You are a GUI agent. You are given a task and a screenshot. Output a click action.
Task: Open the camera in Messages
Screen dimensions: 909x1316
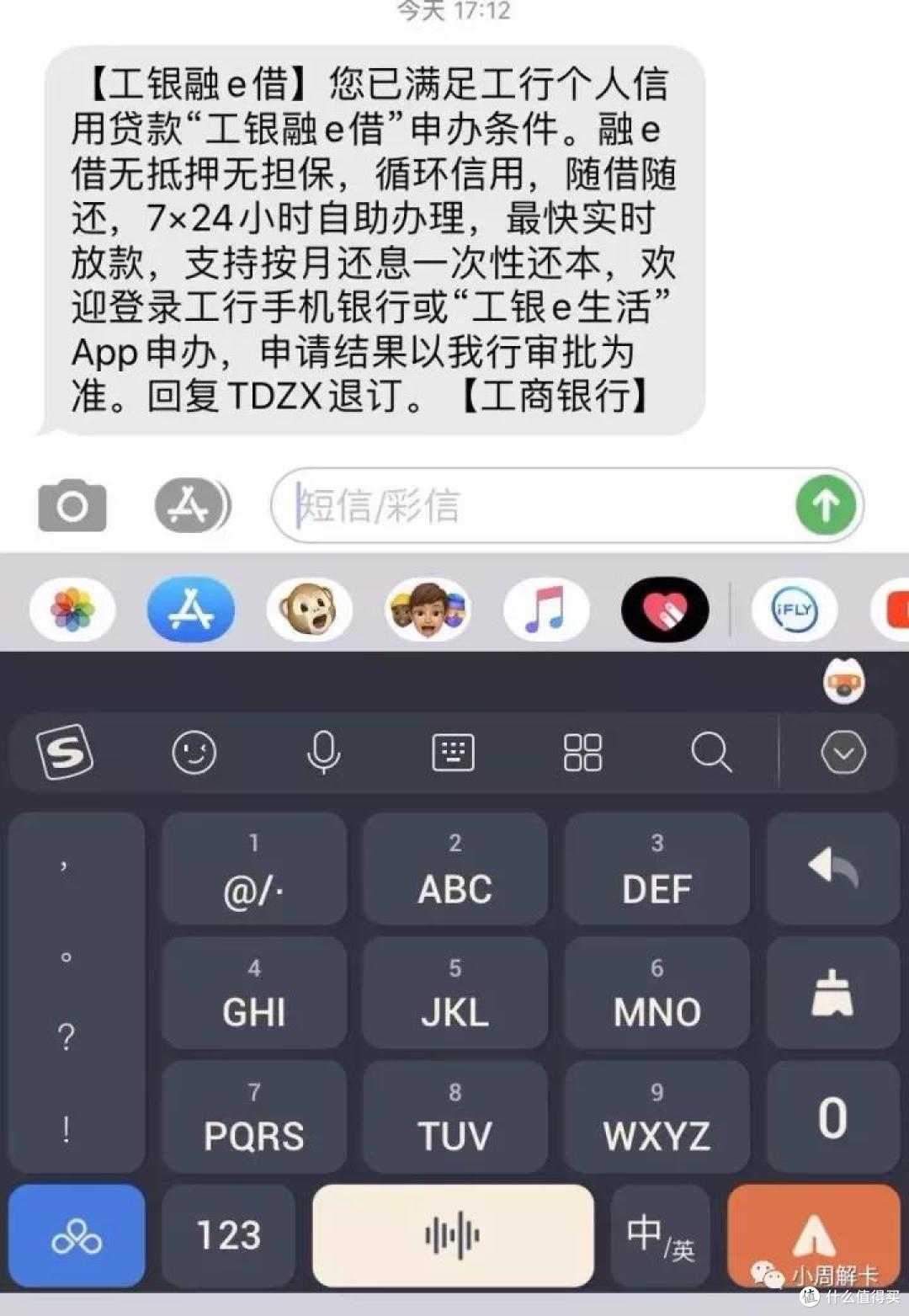[71, 505]
